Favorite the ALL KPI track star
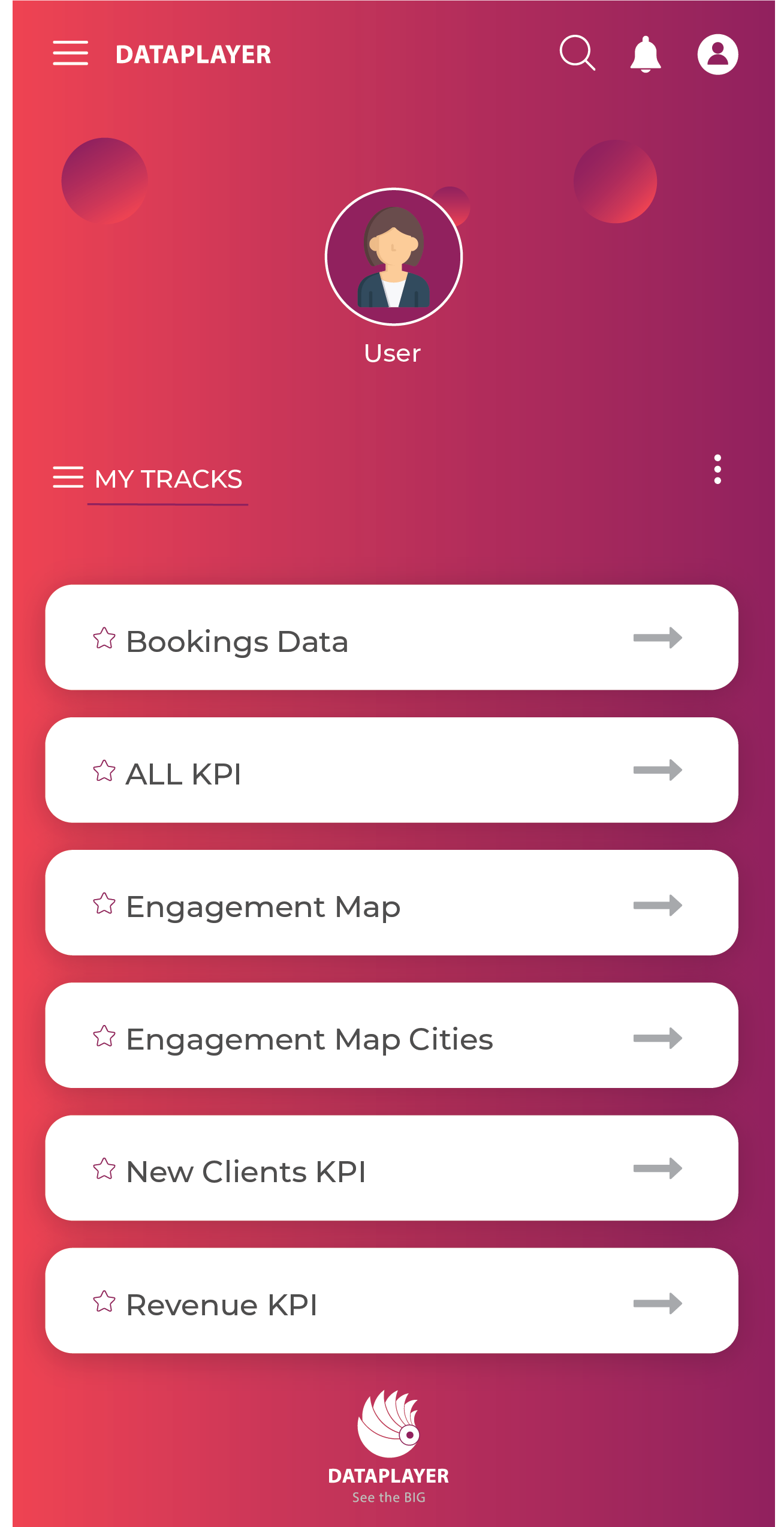This screenshot has height=1527, width=784. pos(104,771)
